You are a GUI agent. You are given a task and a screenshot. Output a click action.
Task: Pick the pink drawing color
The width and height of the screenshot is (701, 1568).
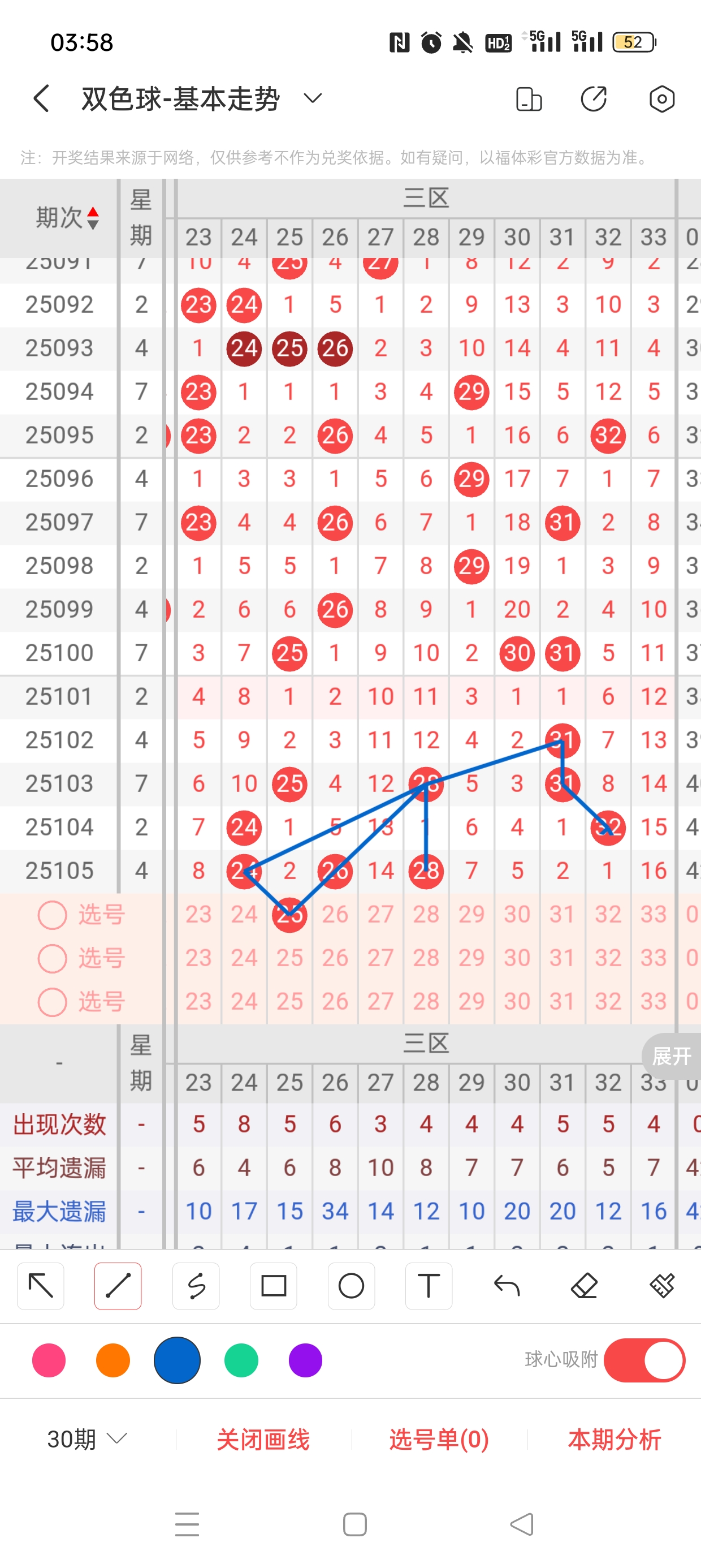pos(49,1360)
